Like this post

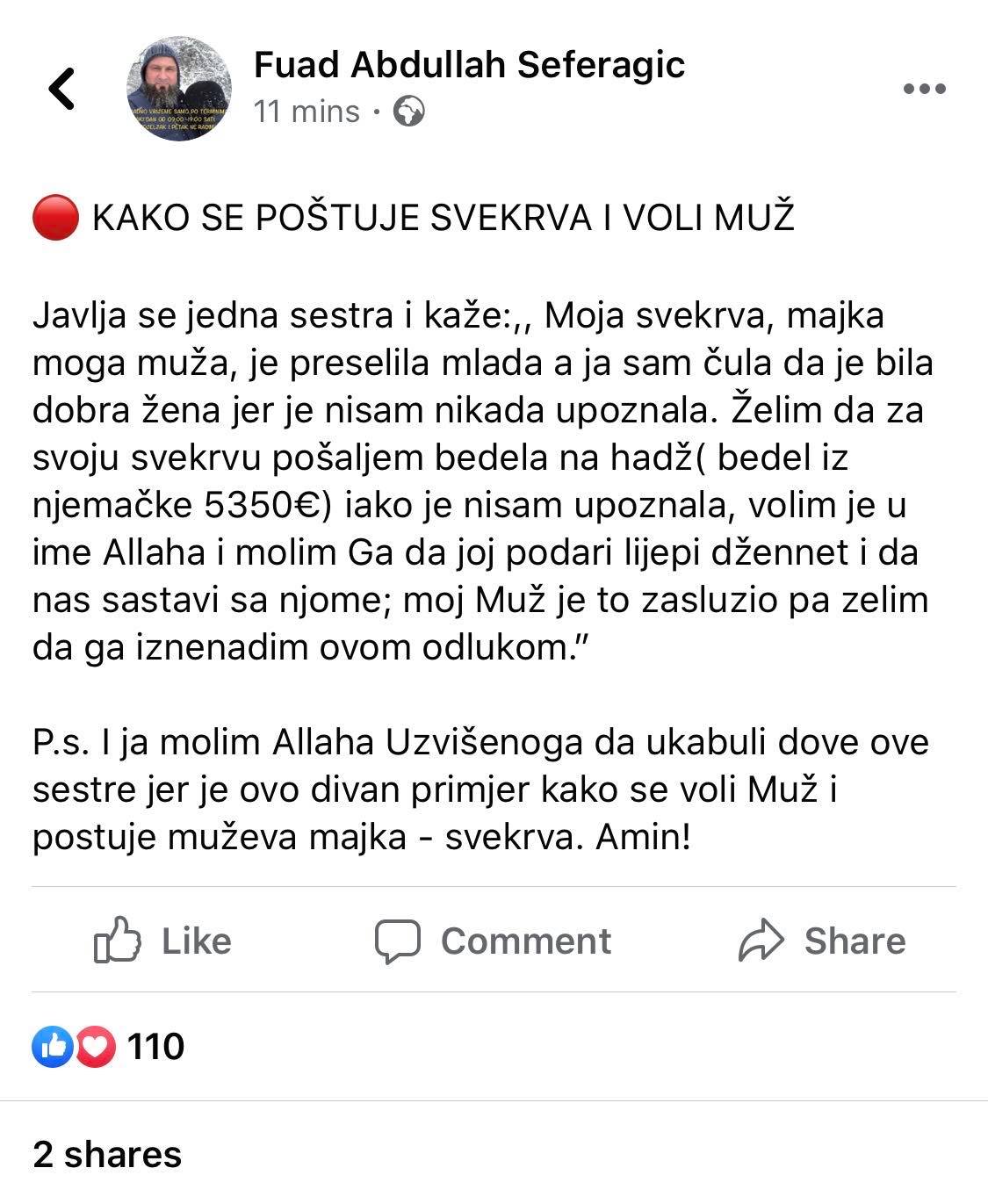(x=163, y=941)
